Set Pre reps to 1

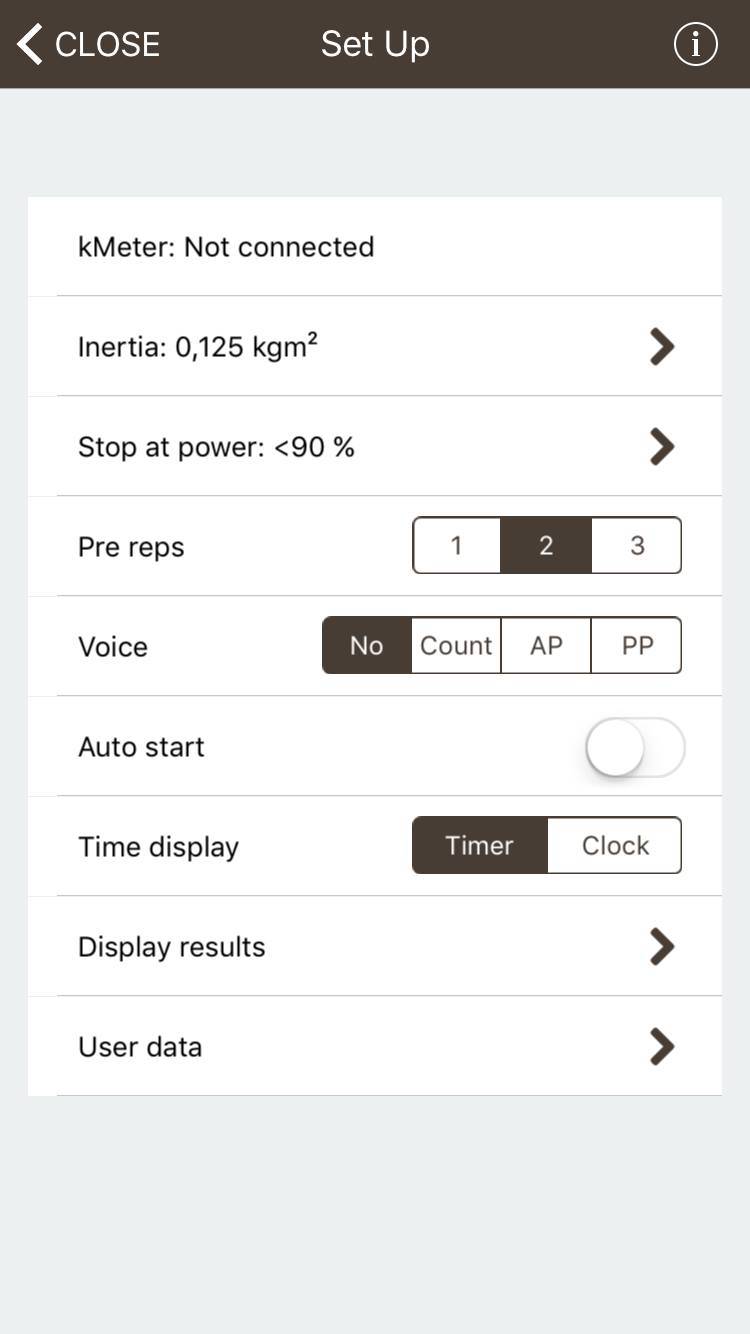(x=457, y=546)
